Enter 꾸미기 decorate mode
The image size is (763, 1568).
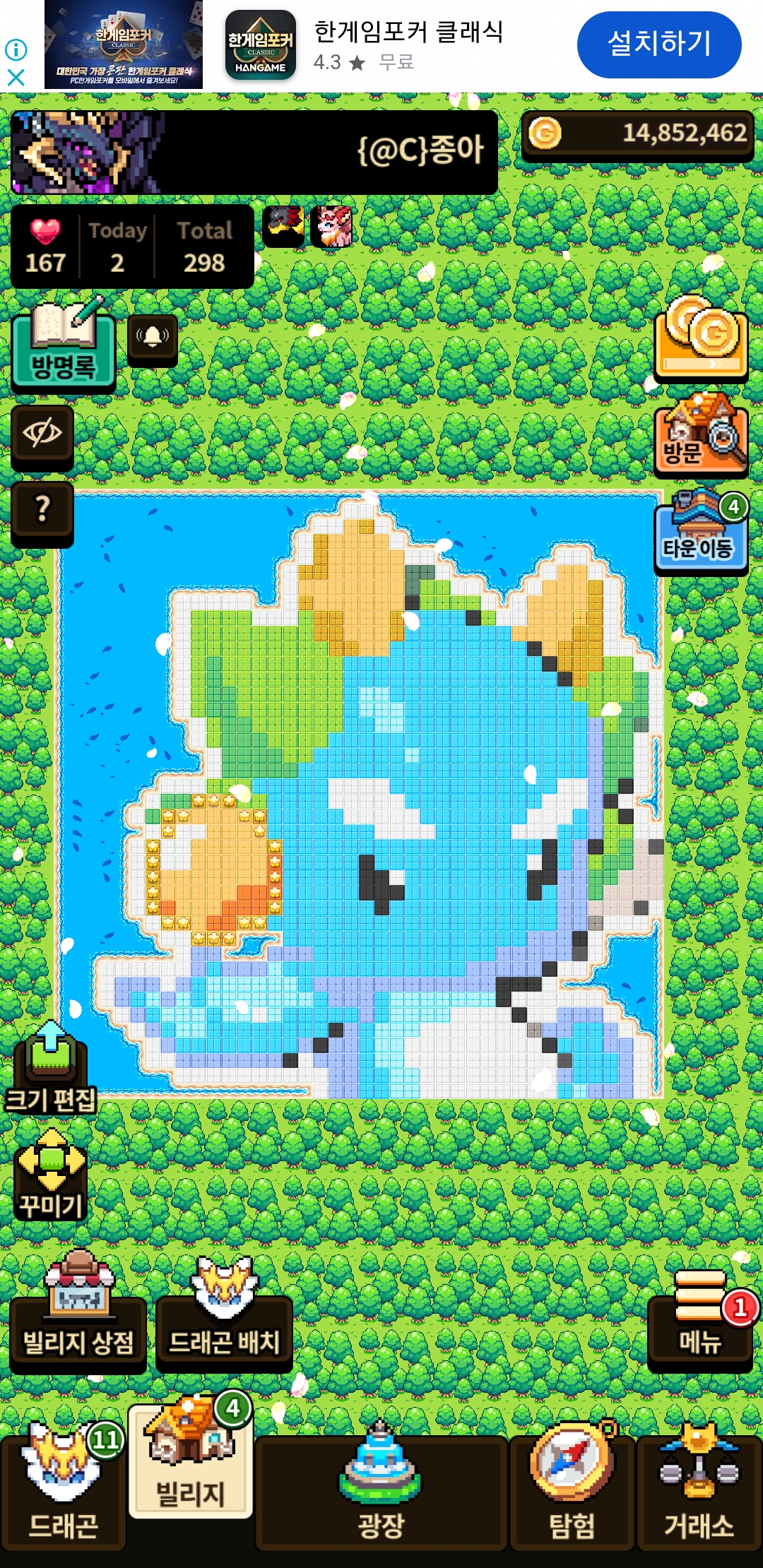(x=51, y=1176)
